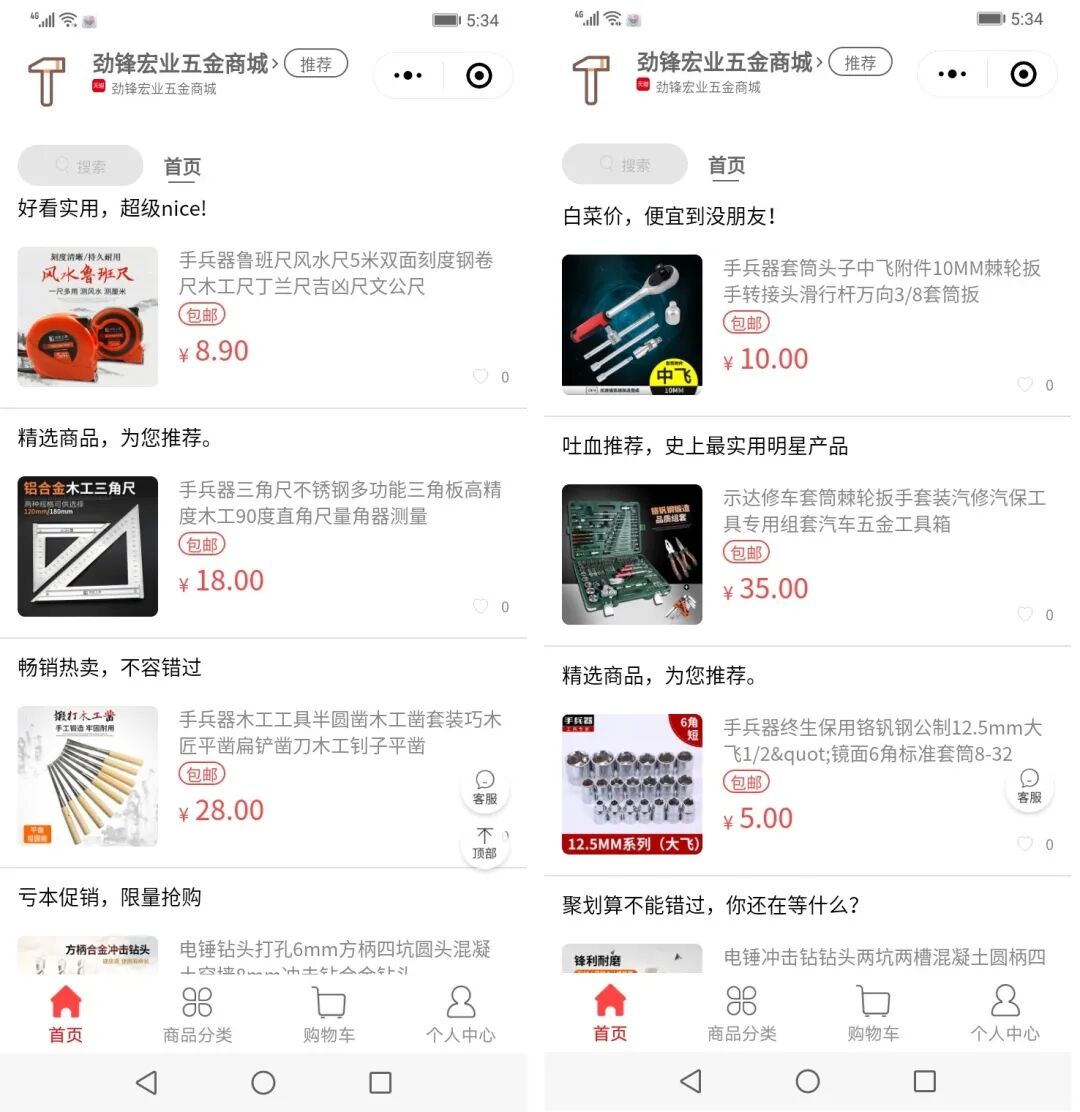
Task: Open the 木工凿套装 chisel set priced 28.00
Action: [263, 776]
